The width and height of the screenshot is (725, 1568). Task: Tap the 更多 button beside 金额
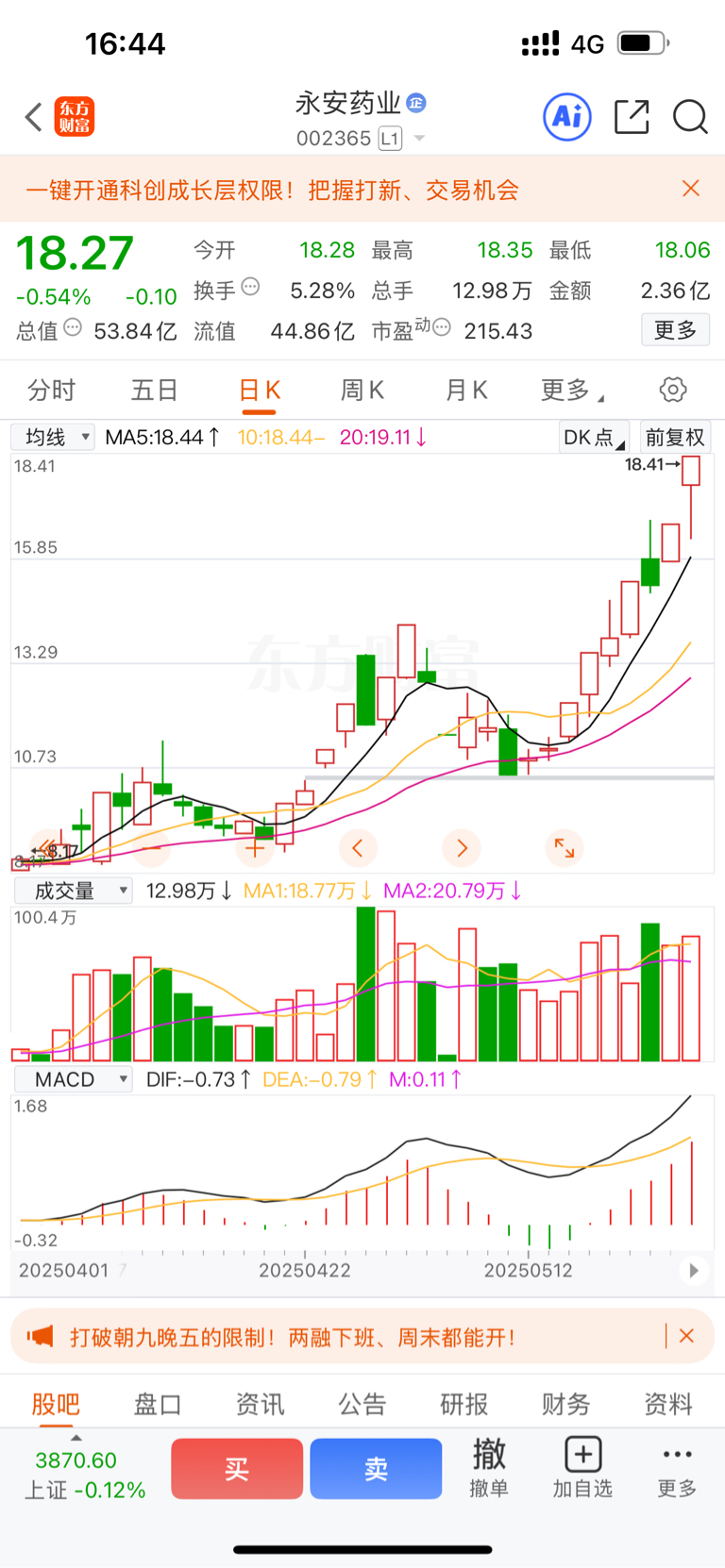click(675, 330)
